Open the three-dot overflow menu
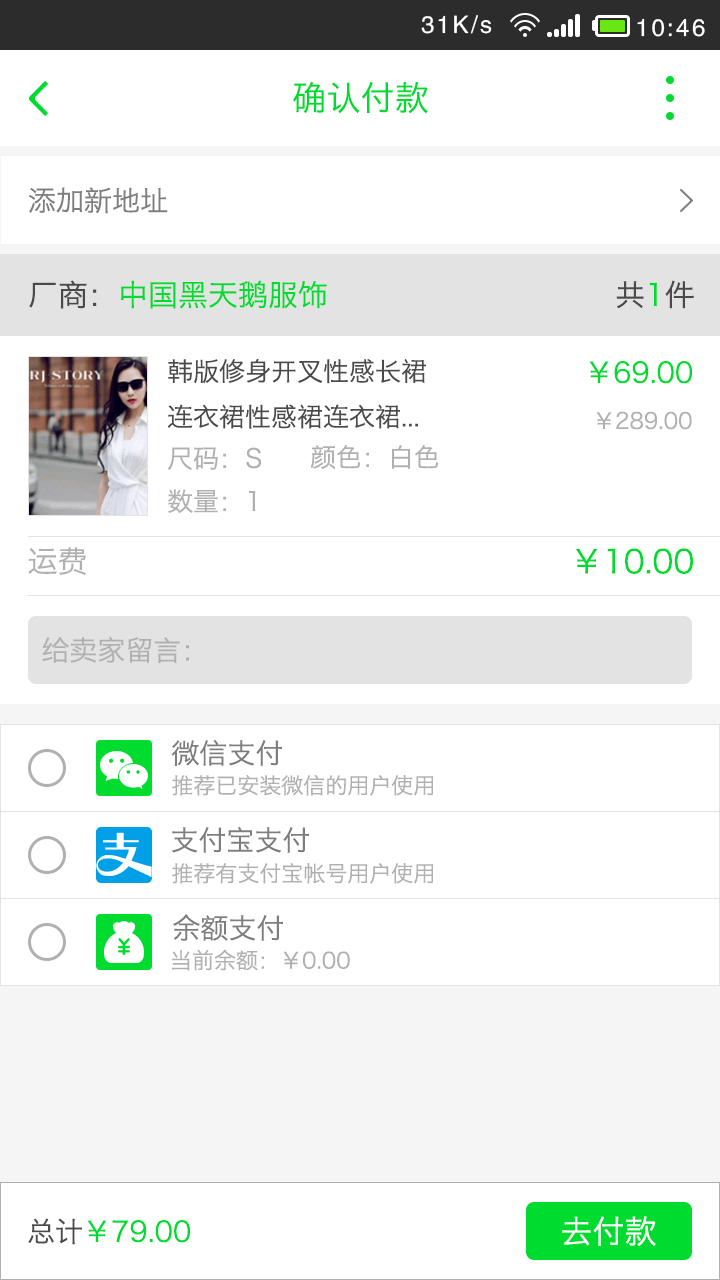Image resolution: width=720 pixels, height=1280 pixels. point(669,98)
